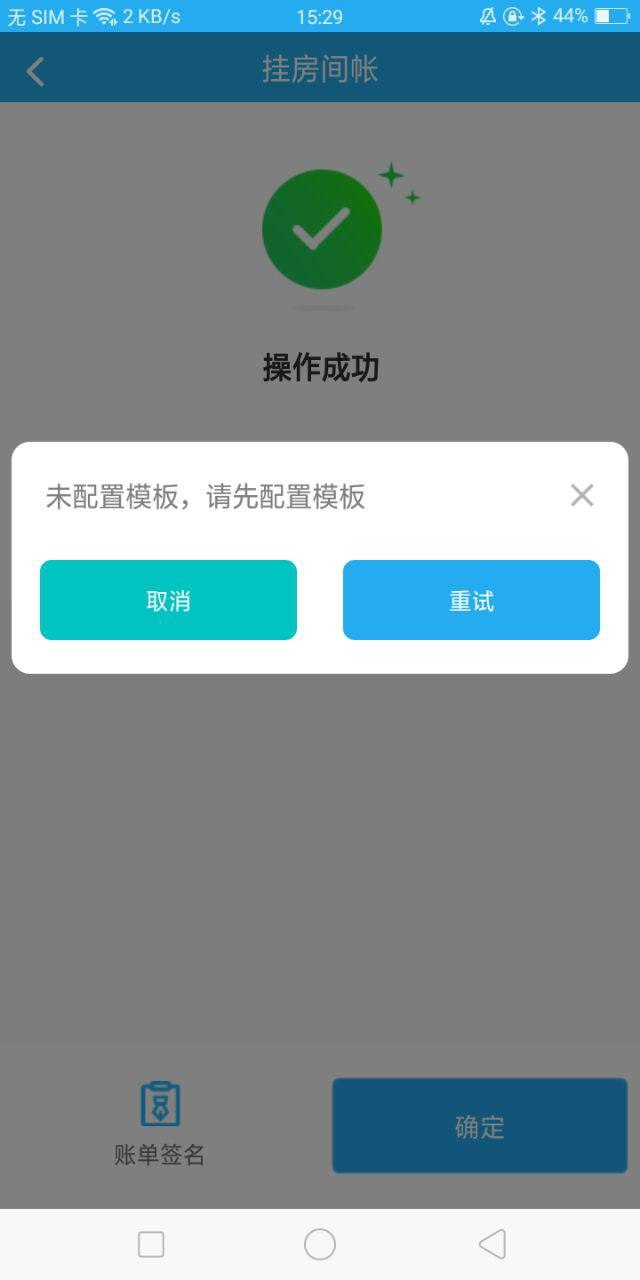Viewport: 640px width, 1280px height.
Task: Confirm with the 确定 button
Action: pyautogui.click(x=480, y=1126)
